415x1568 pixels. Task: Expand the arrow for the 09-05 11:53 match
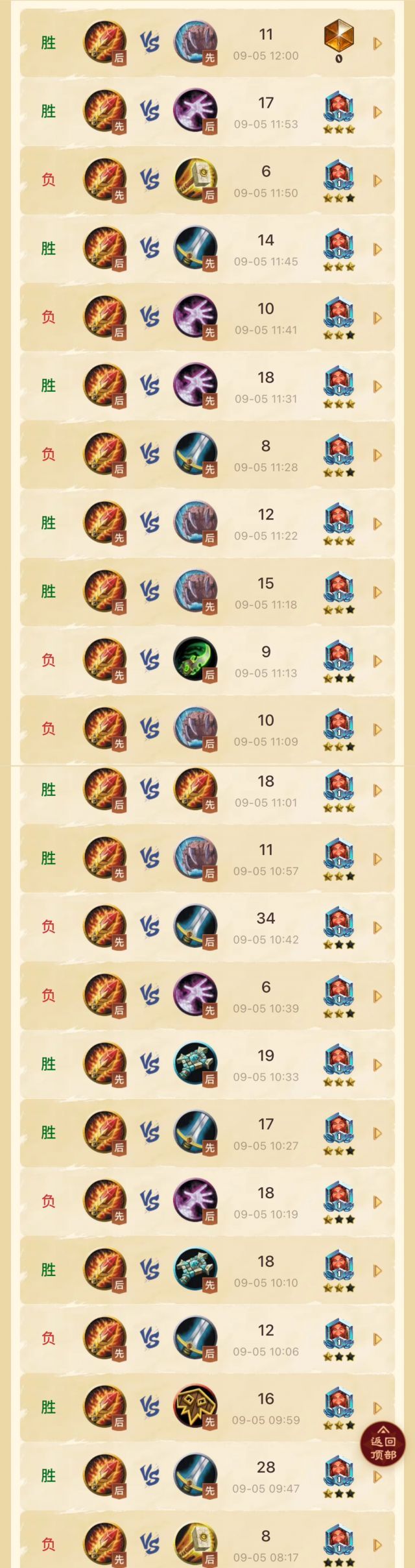click(377, 112)
